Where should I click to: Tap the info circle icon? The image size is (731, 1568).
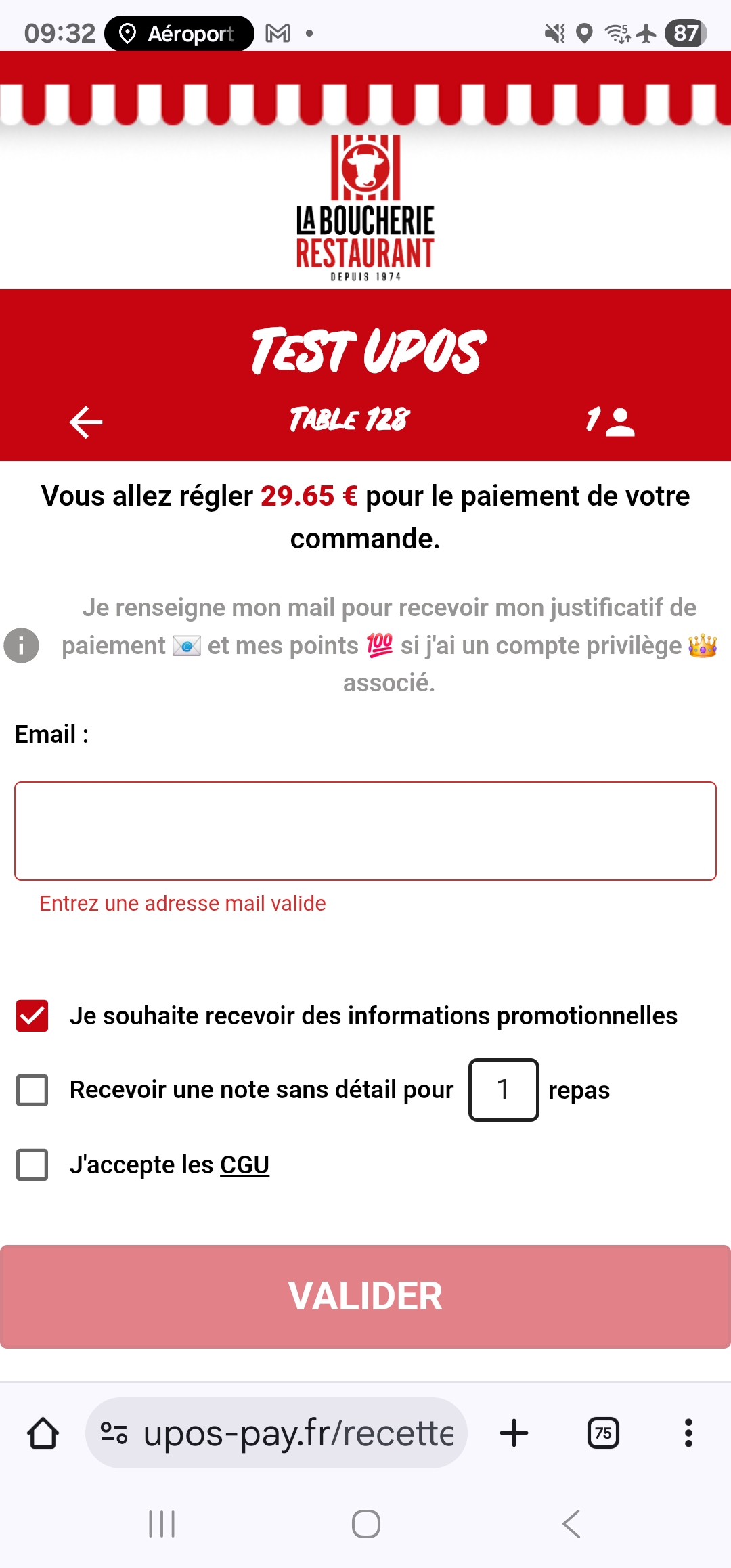pyautogui.click(x=21, y=646)
